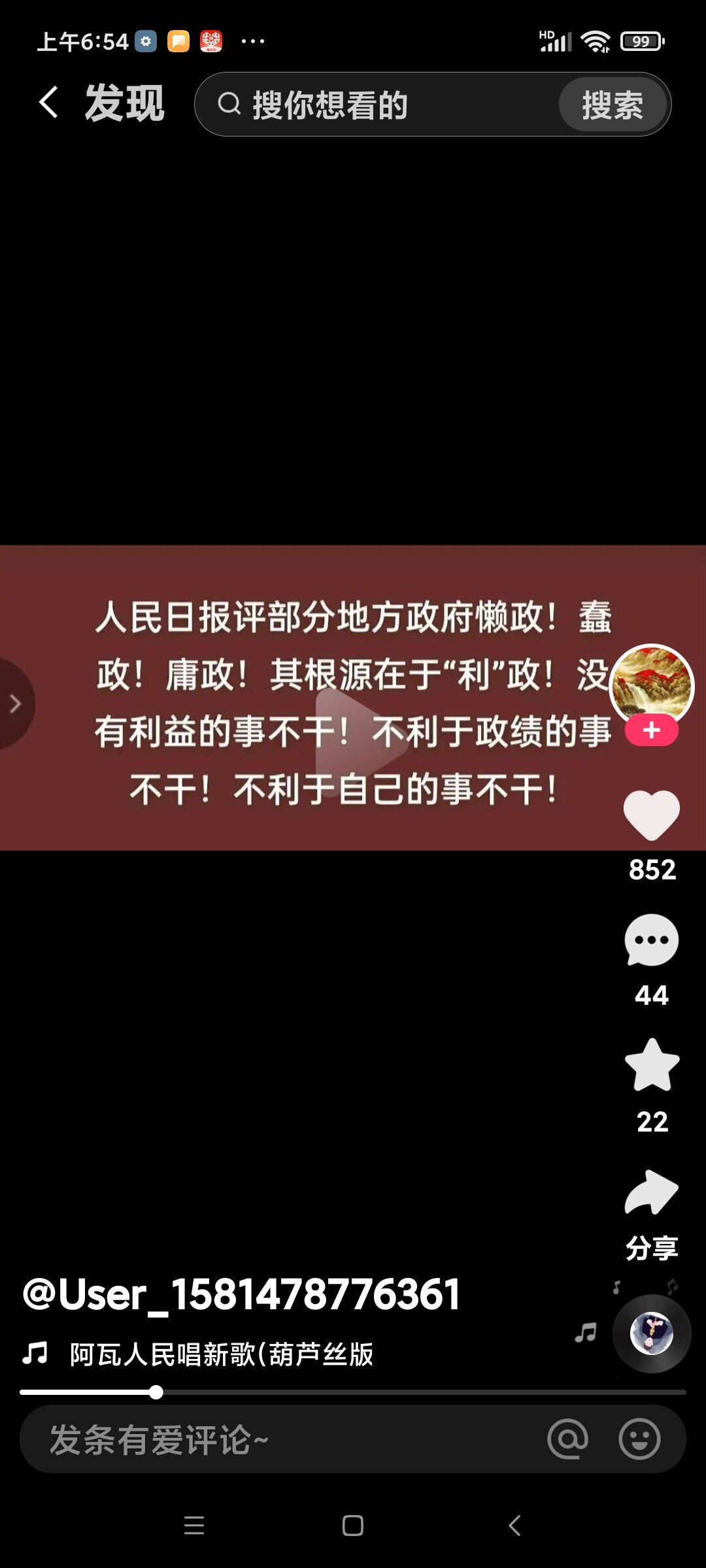Tap the 搜索 button
Image resolution: width=706 pixels, height=1568 pixels.
tap(613, 105)
